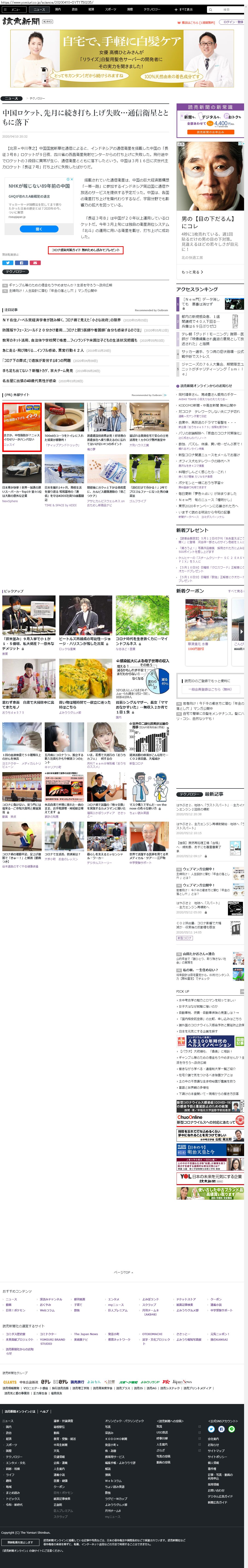Tap ページTOP link to return up
The width and height of the screenshot is (248, 1568).
[122, 1272]
